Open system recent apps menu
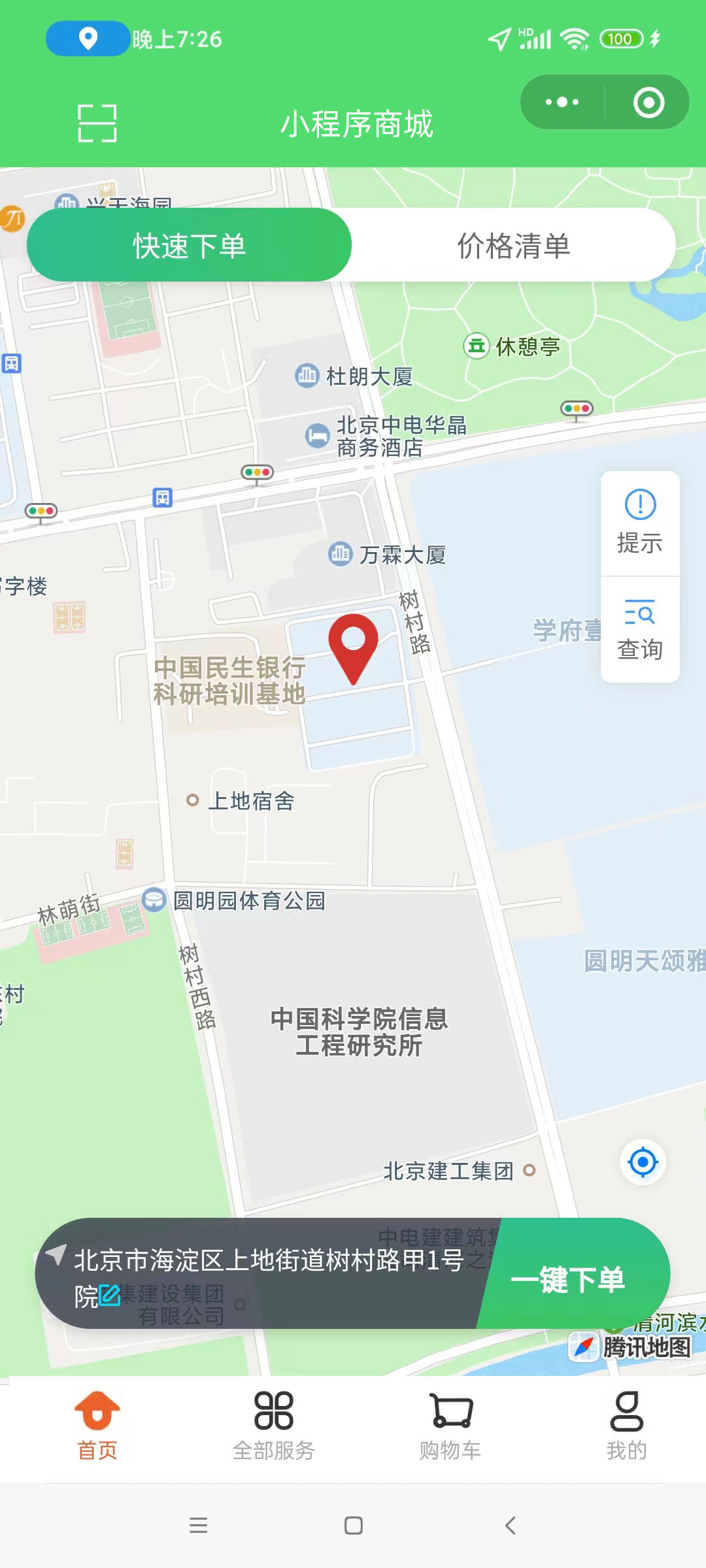Viewport: 706px width, 1568px height. coord(198,1526)
